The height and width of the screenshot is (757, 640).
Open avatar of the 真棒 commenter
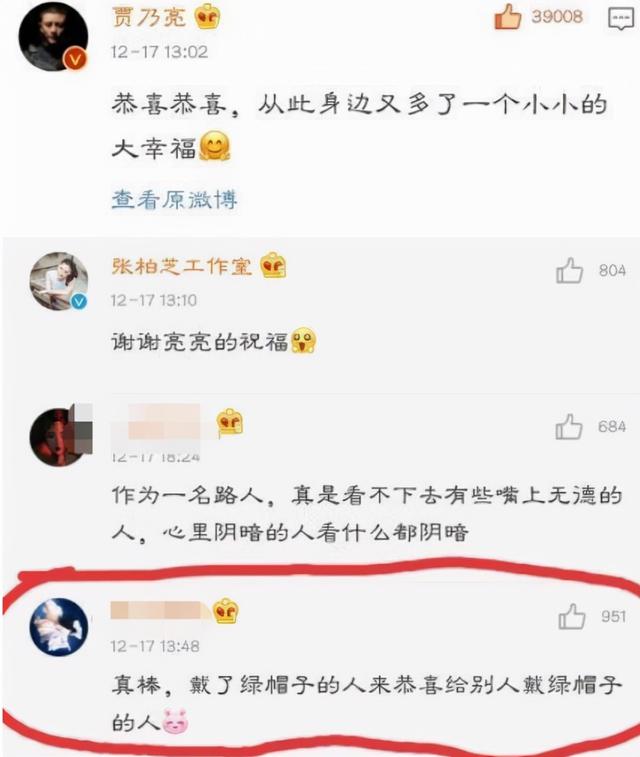coord(58,626)
